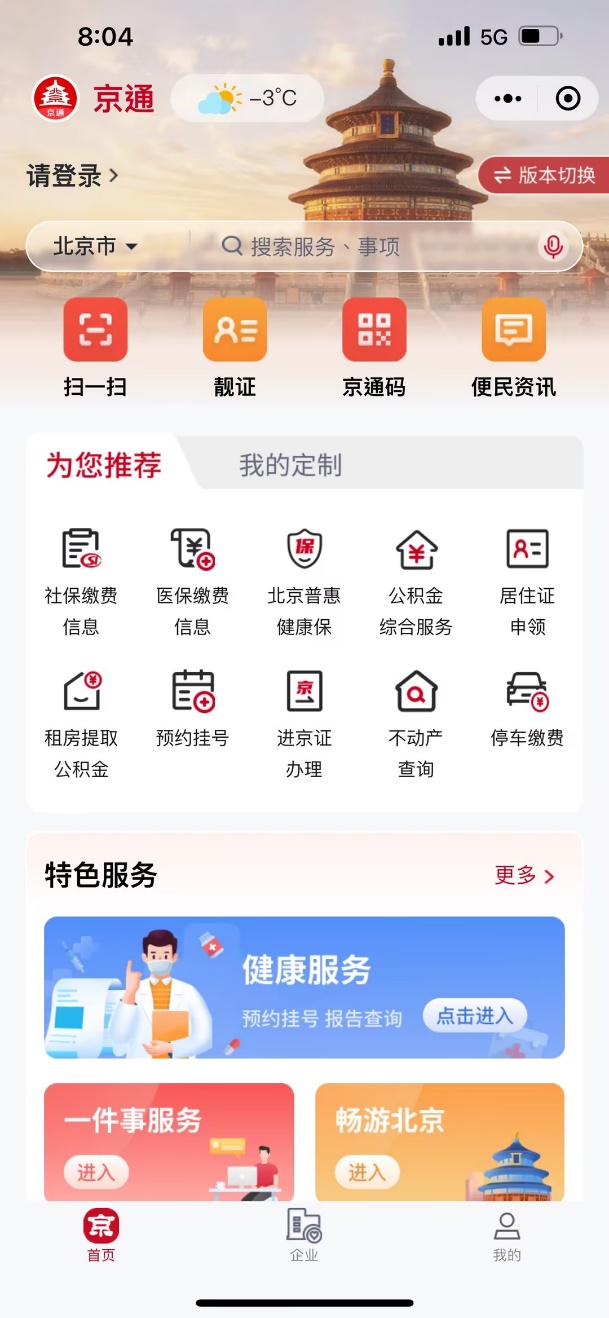Tap 更多 next to 特色服务
This screenshot has width=609, height=1318.
523,875
